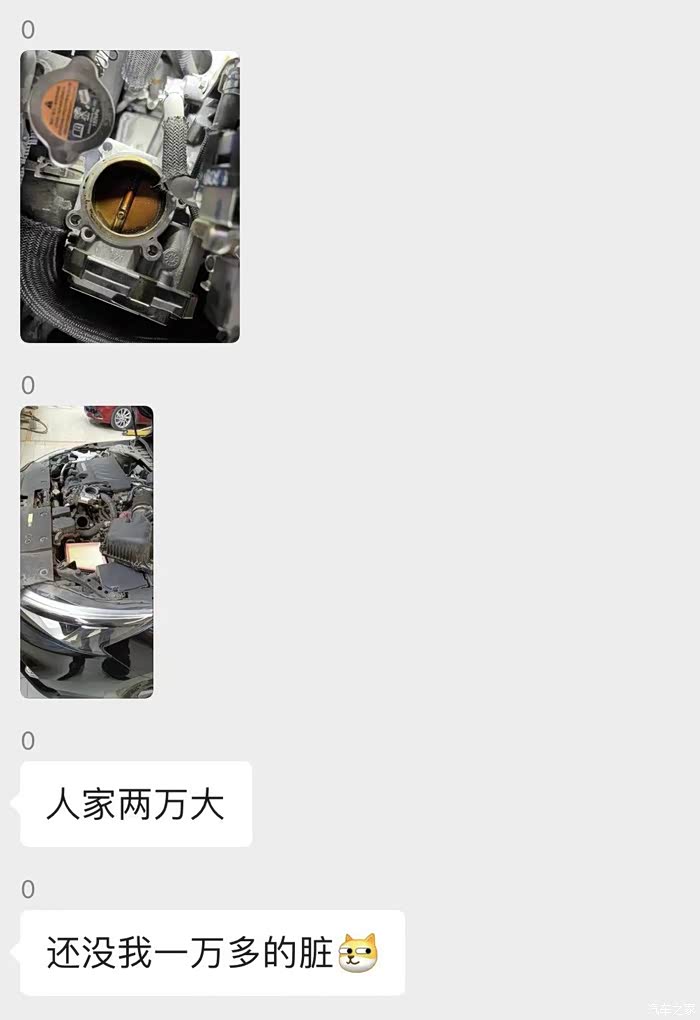
Task: Open the car engine bay photo
Action: (87, 552)
